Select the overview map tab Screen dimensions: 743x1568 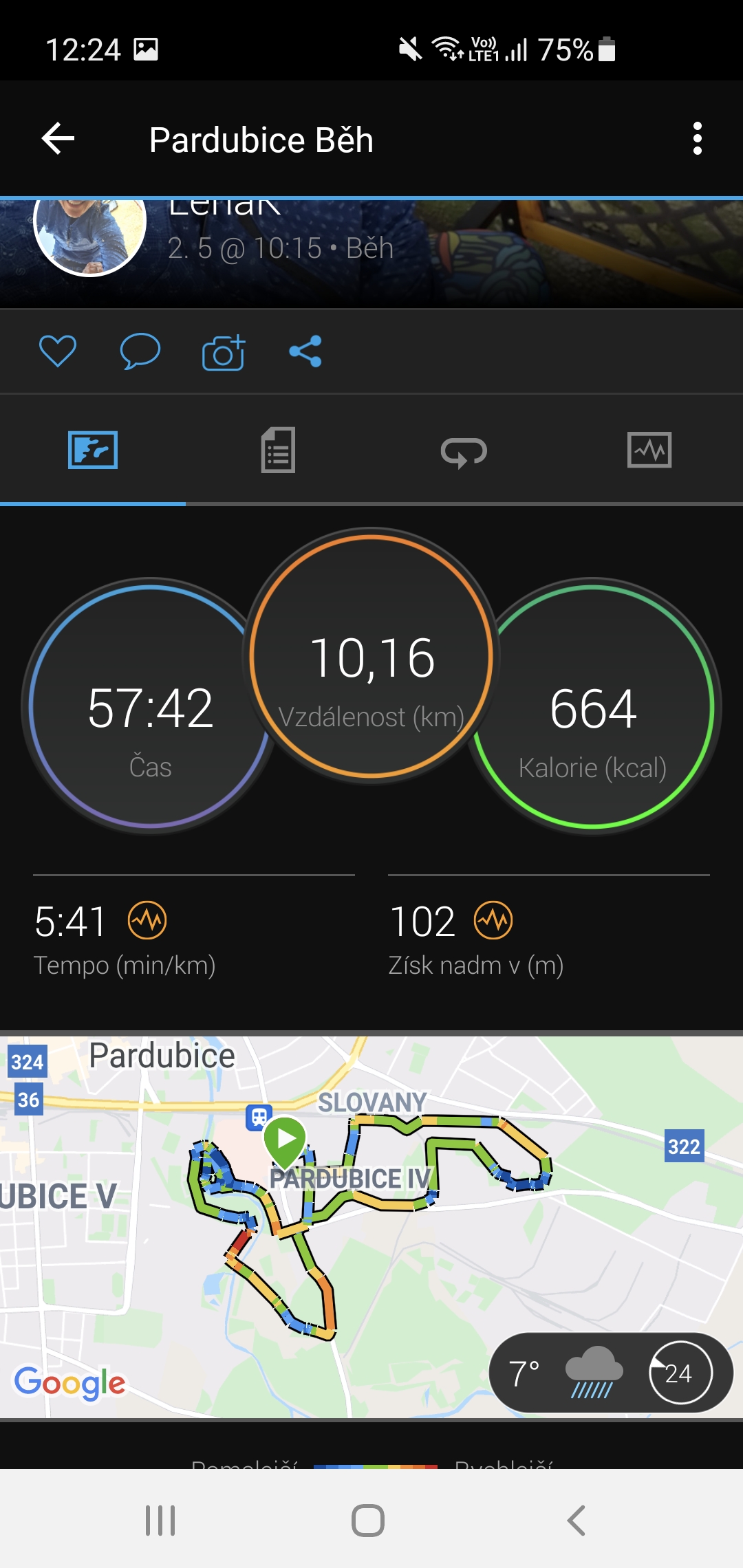click(93, 450)
